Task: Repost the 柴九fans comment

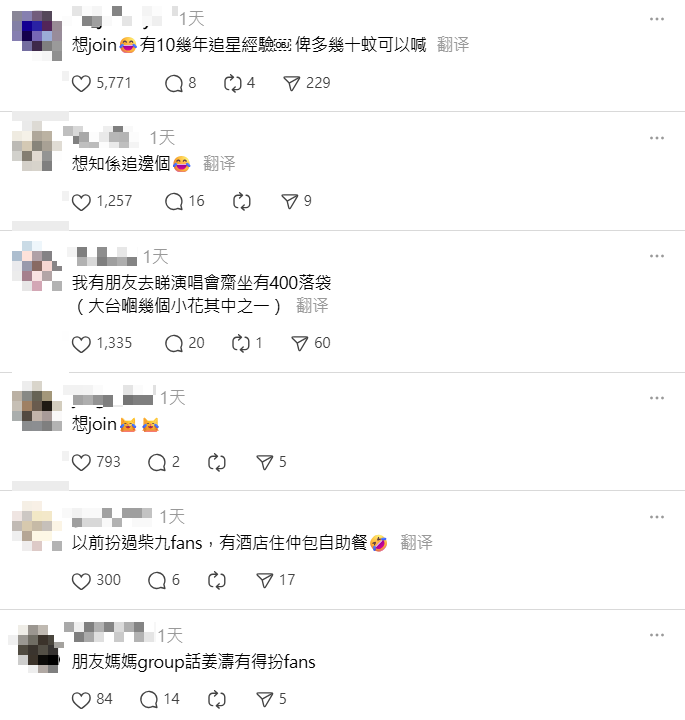Action: 217,580
